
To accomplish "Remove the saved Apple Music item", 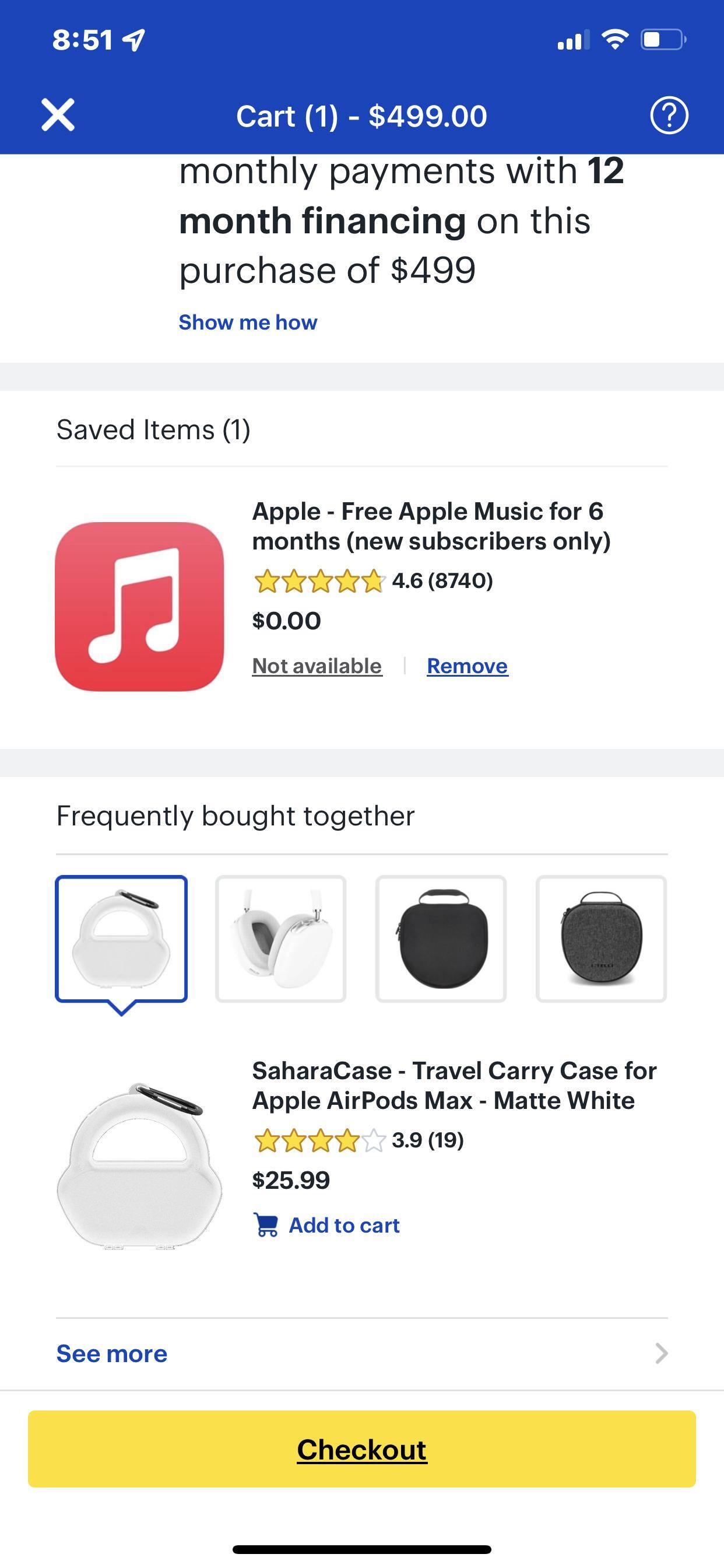I will [467, 666].
